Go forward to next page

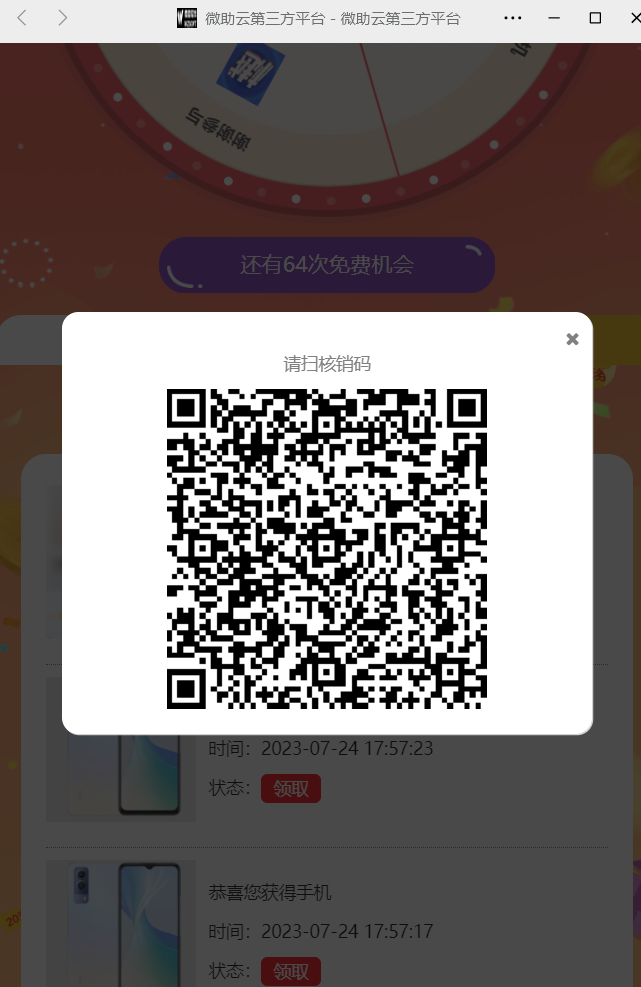pyautogui.click(x=62, y=18)
